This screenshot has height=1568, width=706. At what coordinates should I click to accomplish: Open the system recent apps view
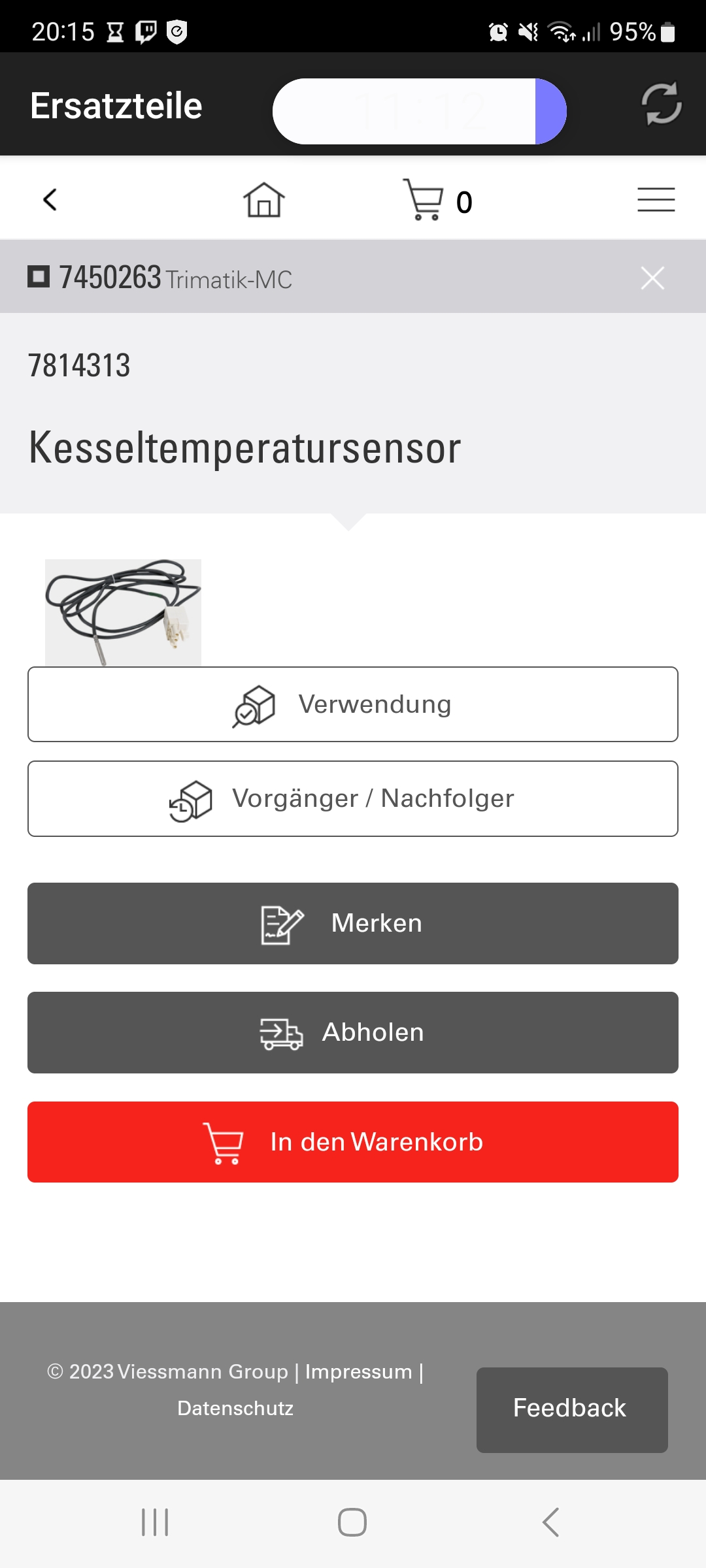[x=155, y=1522]
